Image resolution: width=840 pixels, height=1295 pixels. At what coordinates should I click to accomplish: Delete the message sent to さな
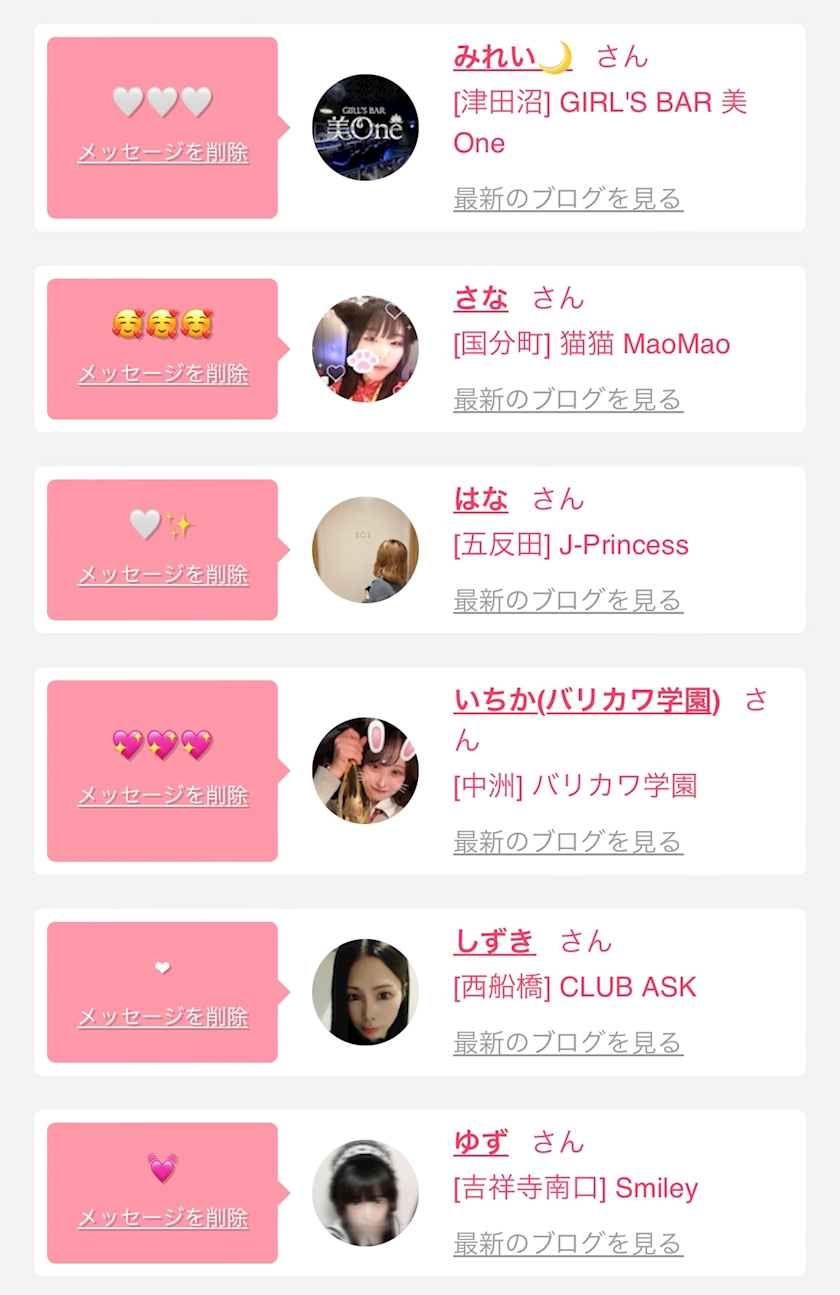163,374
